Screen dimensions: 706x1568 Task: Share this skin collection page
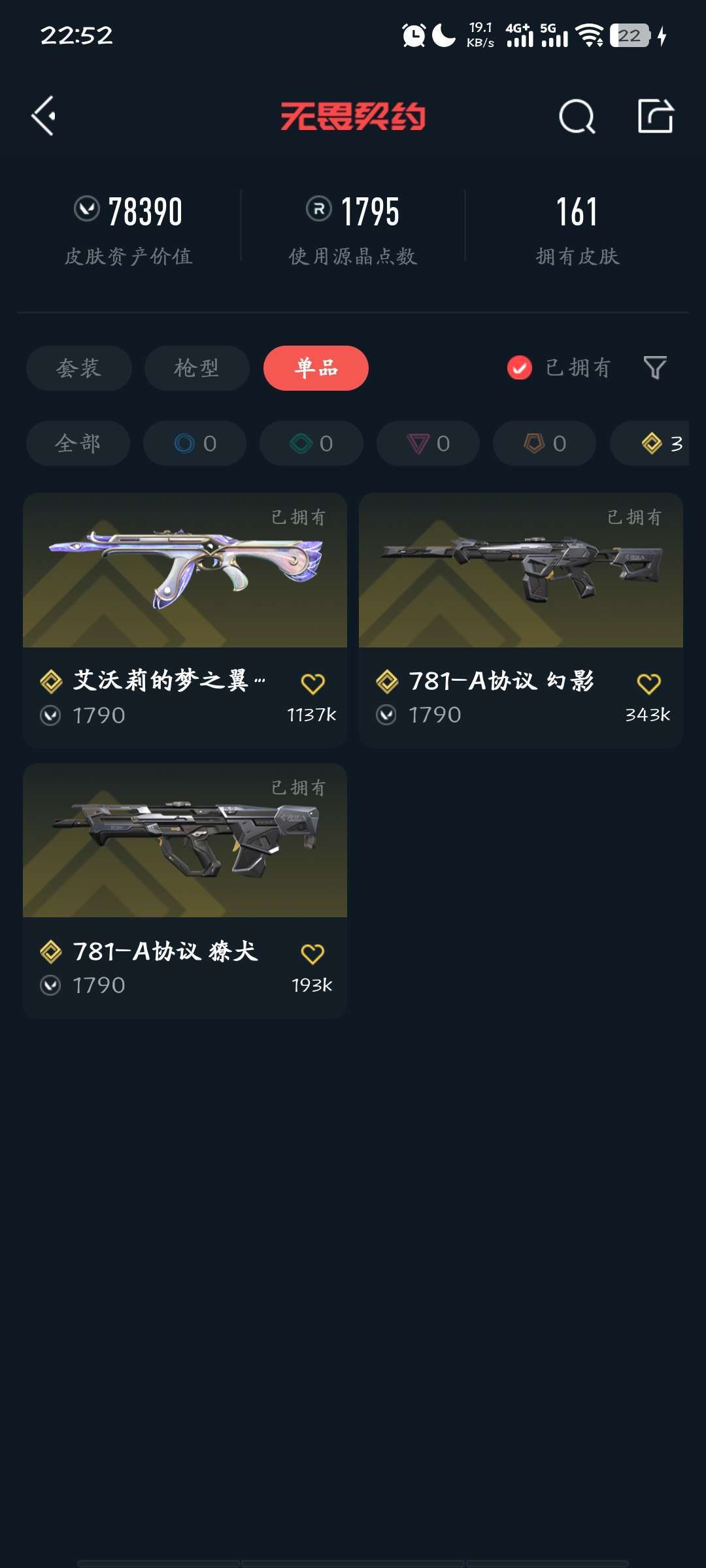(x=655, y=116)
